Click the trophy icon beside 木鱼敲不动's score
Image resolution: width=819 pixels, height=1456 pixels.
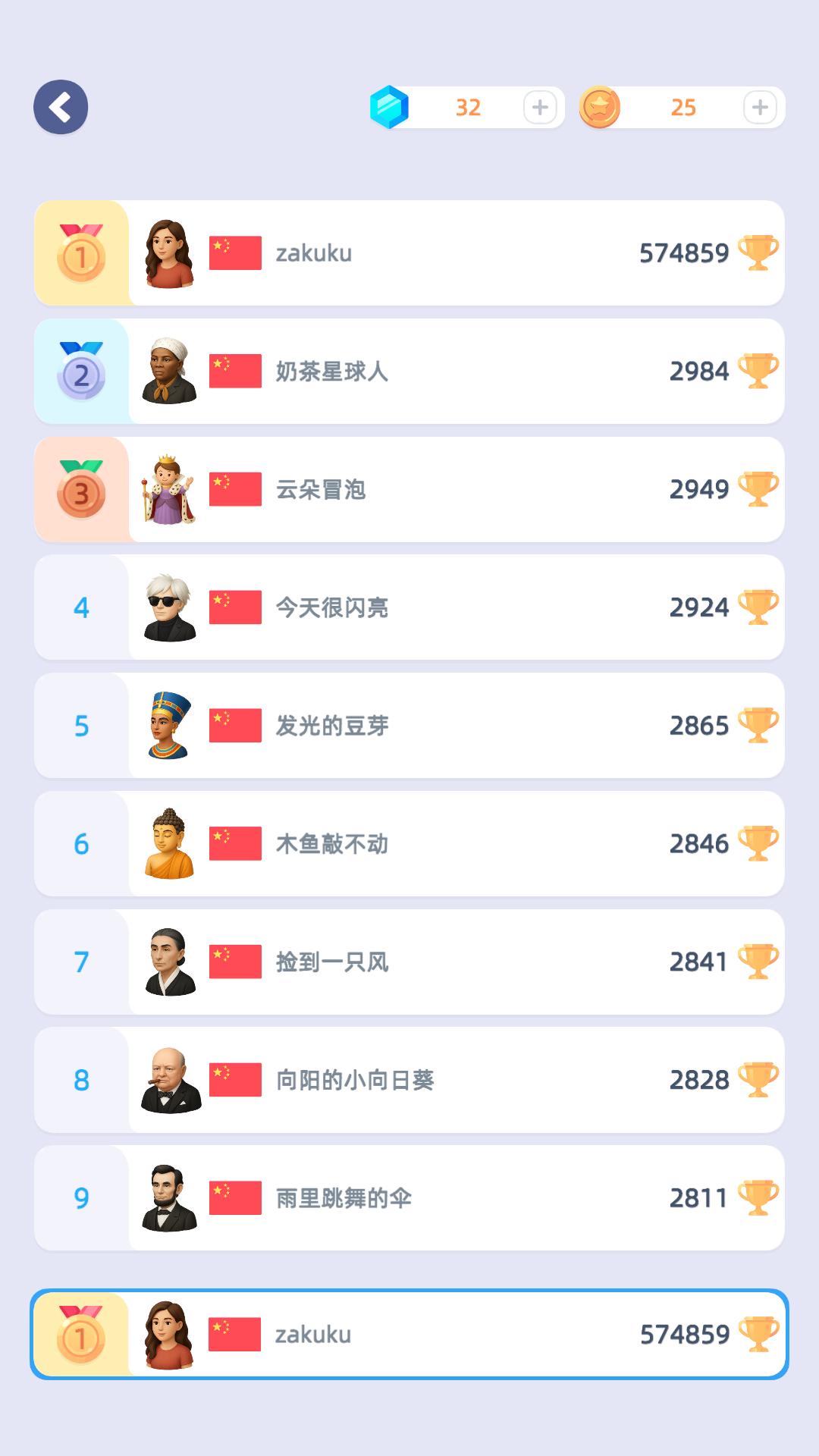click(758, 844)
